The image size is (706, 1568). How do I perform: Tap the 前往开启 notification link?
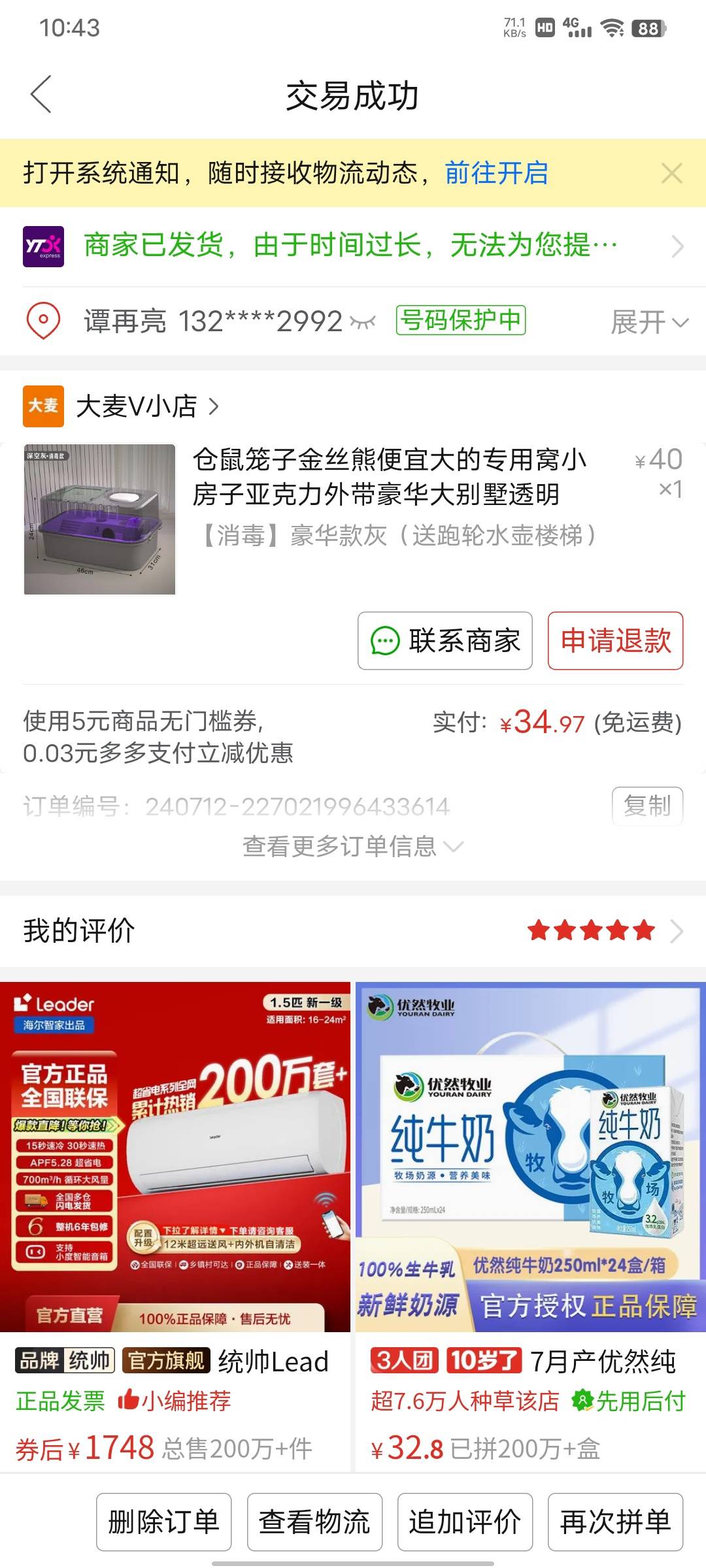click(x=496, y=173)
